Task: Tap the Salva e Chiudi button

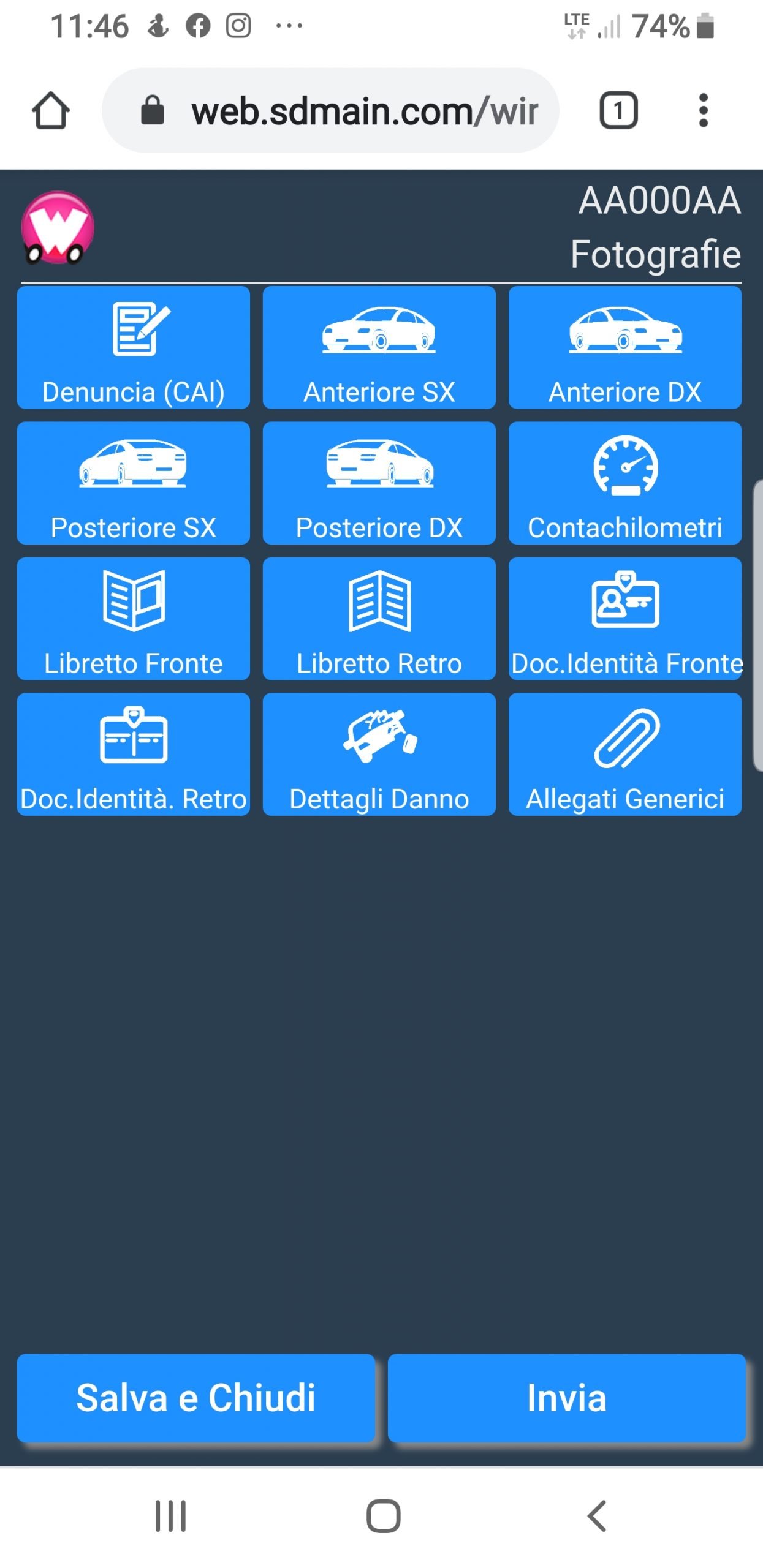Action: click(x=195, y=1398)
